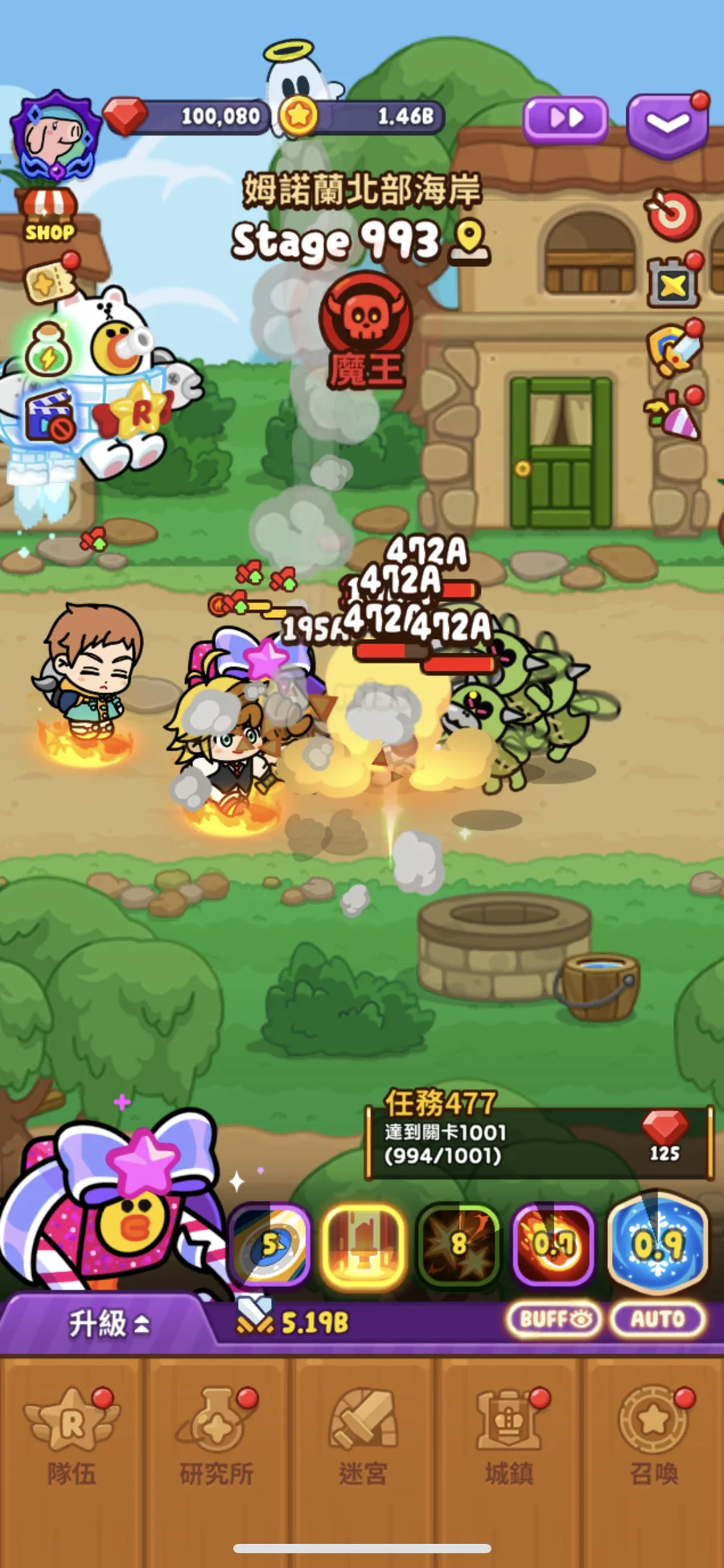
Task: Open the player profile avatar
Action: 55,135
